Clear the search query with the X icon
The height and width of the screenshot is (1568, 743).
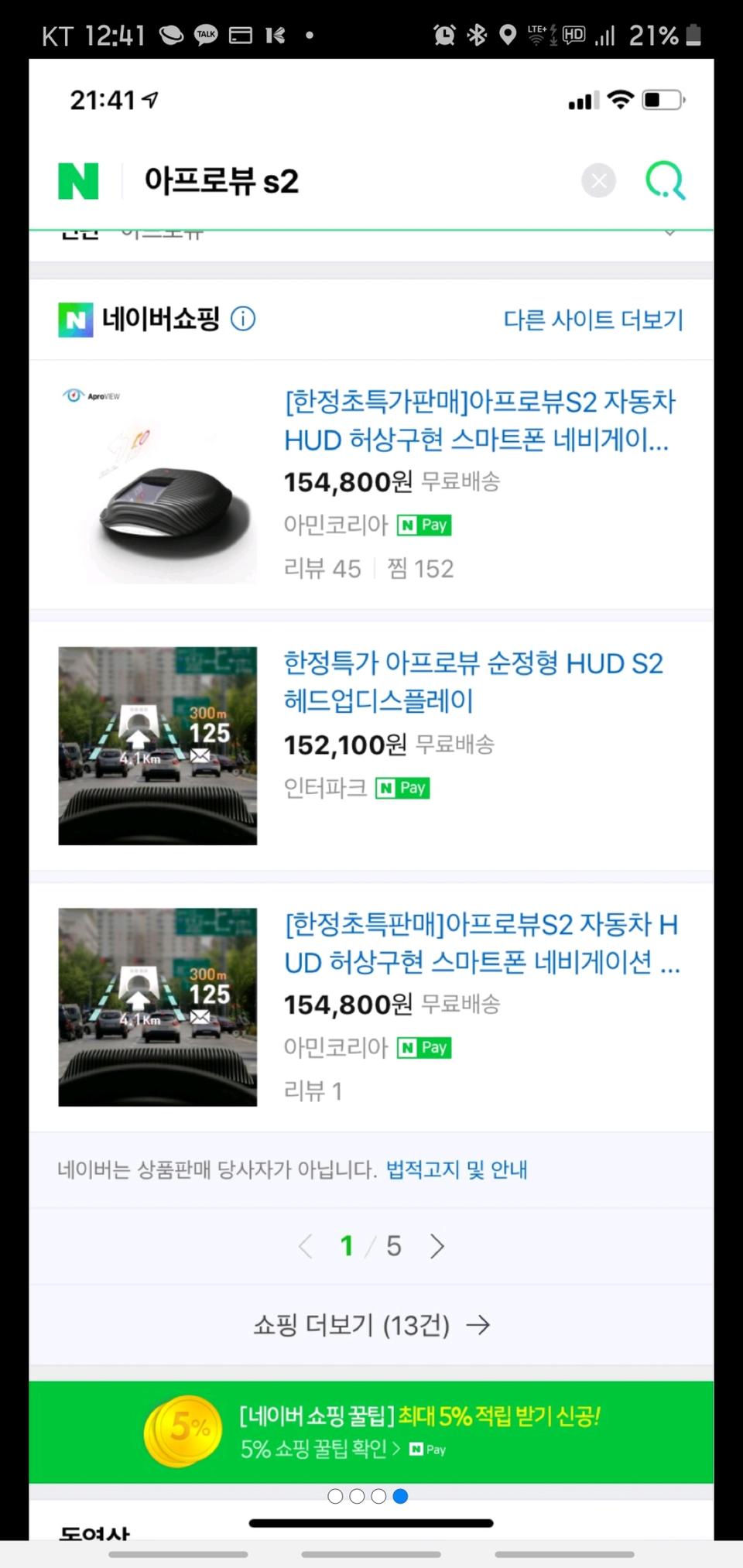(598, 180)
